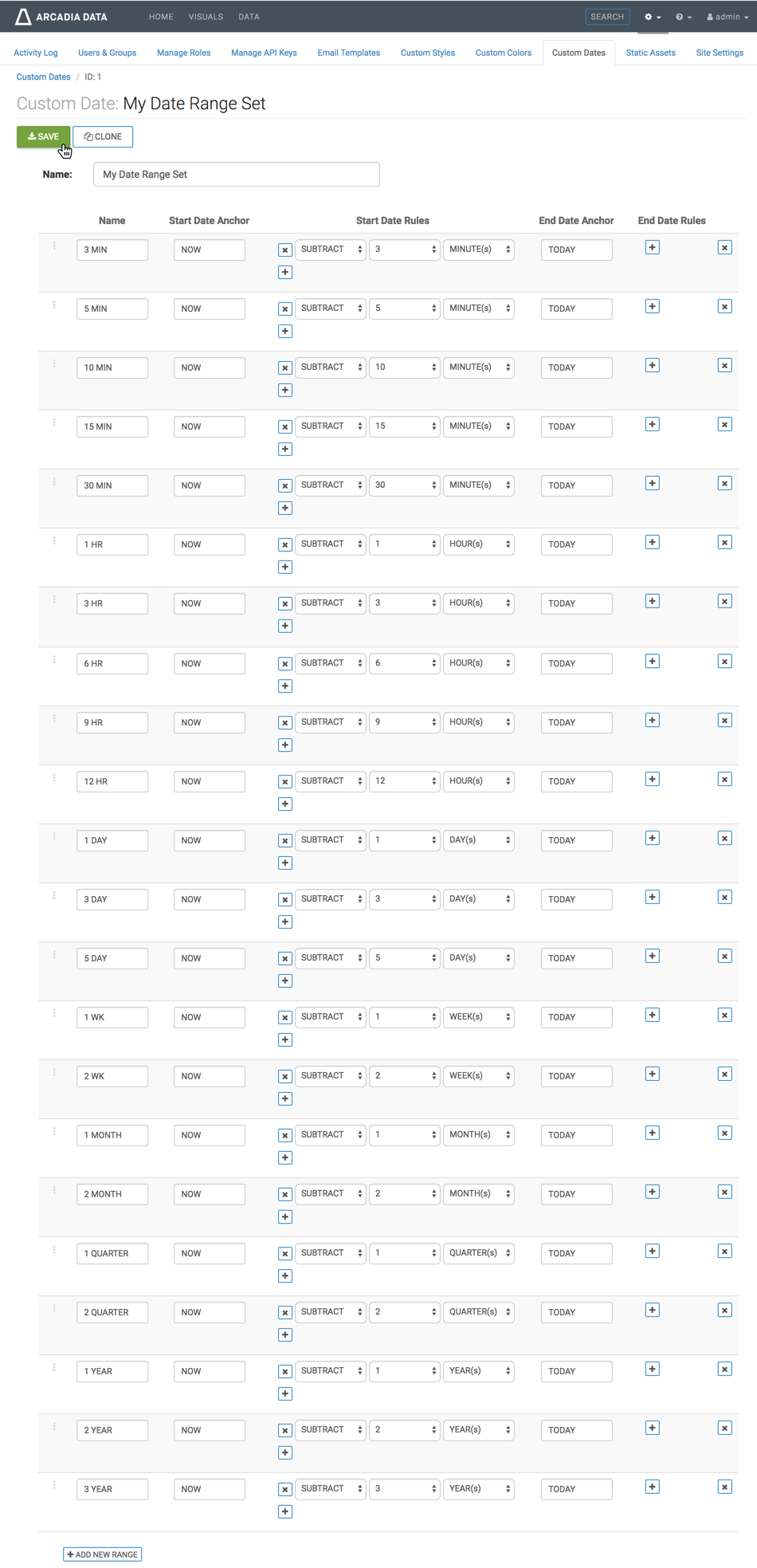
Task: Save the custom date range set
Action: [43, 136]
